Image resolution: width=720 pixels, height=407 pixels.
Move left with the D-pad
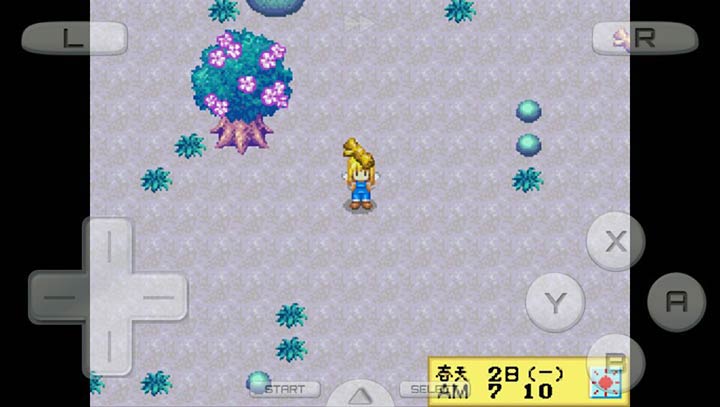click(57, 297)
